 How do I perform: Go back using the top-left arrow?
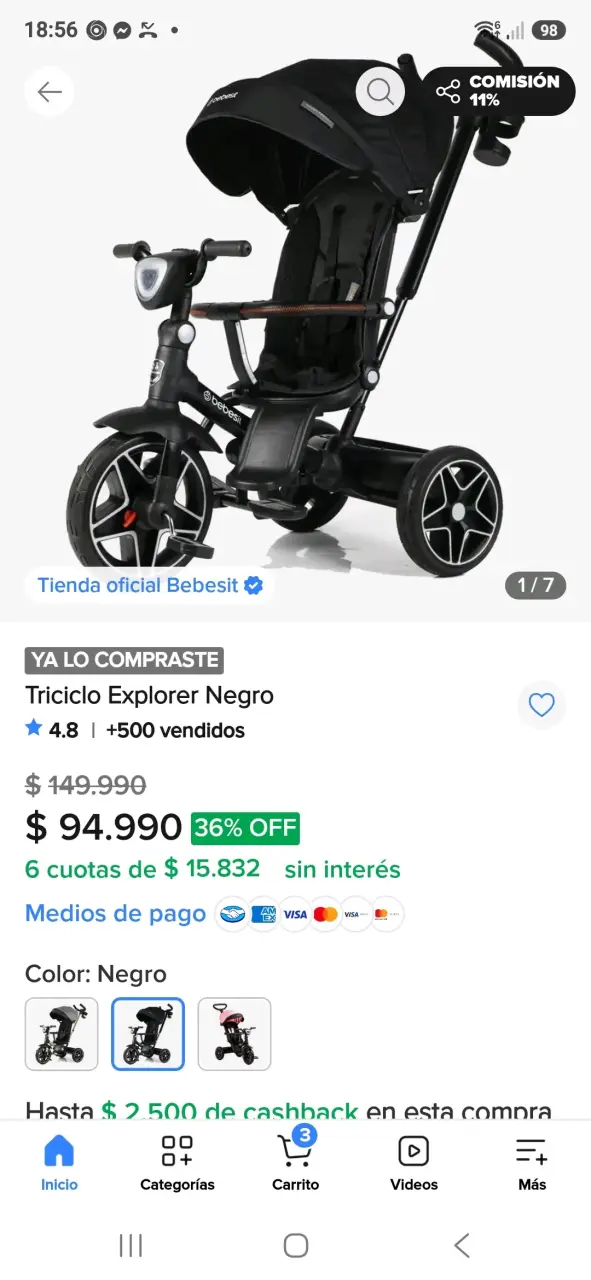(x=49, y=92)
